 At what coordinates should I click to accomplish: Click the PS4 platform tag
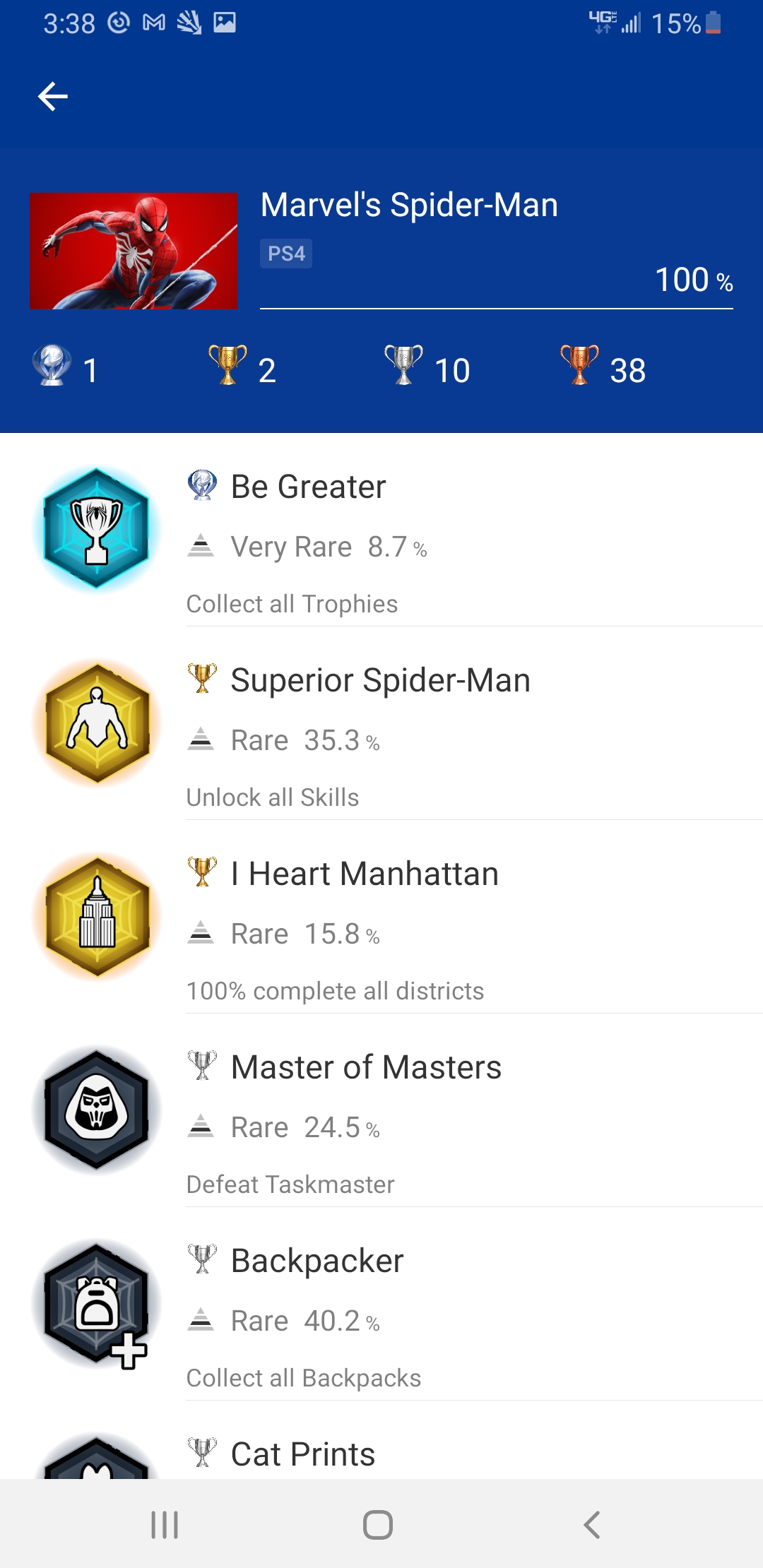[x=285, y=254]
